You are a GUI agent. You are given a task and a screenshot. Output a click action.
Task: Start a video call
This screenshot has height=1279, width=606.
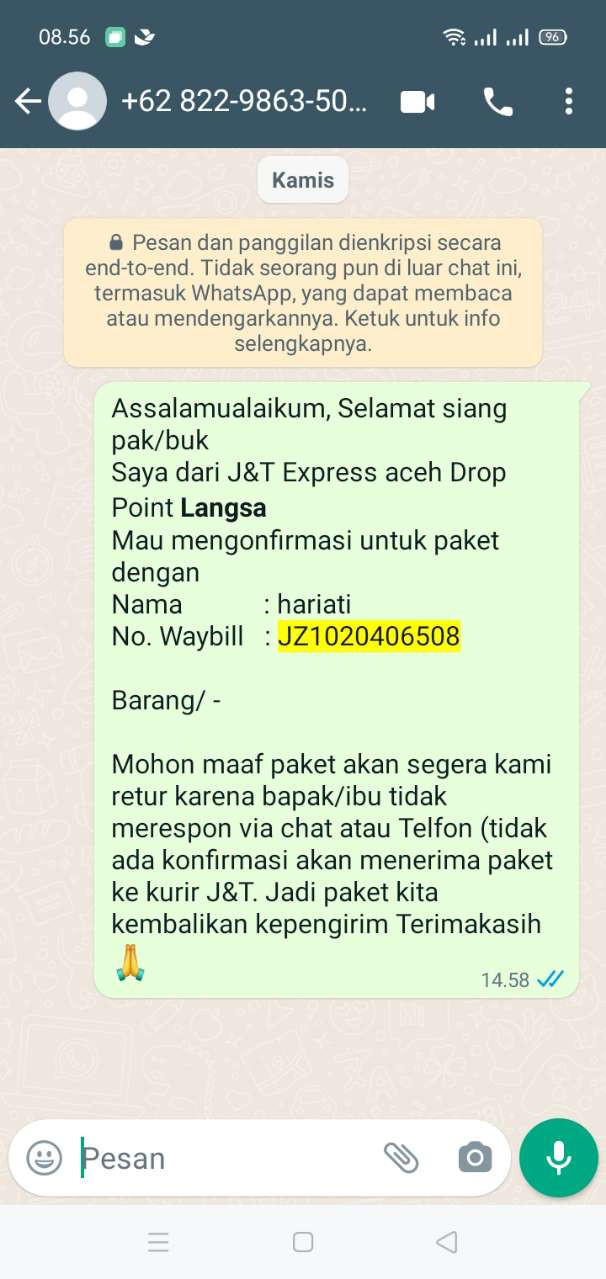pos(418,101)
